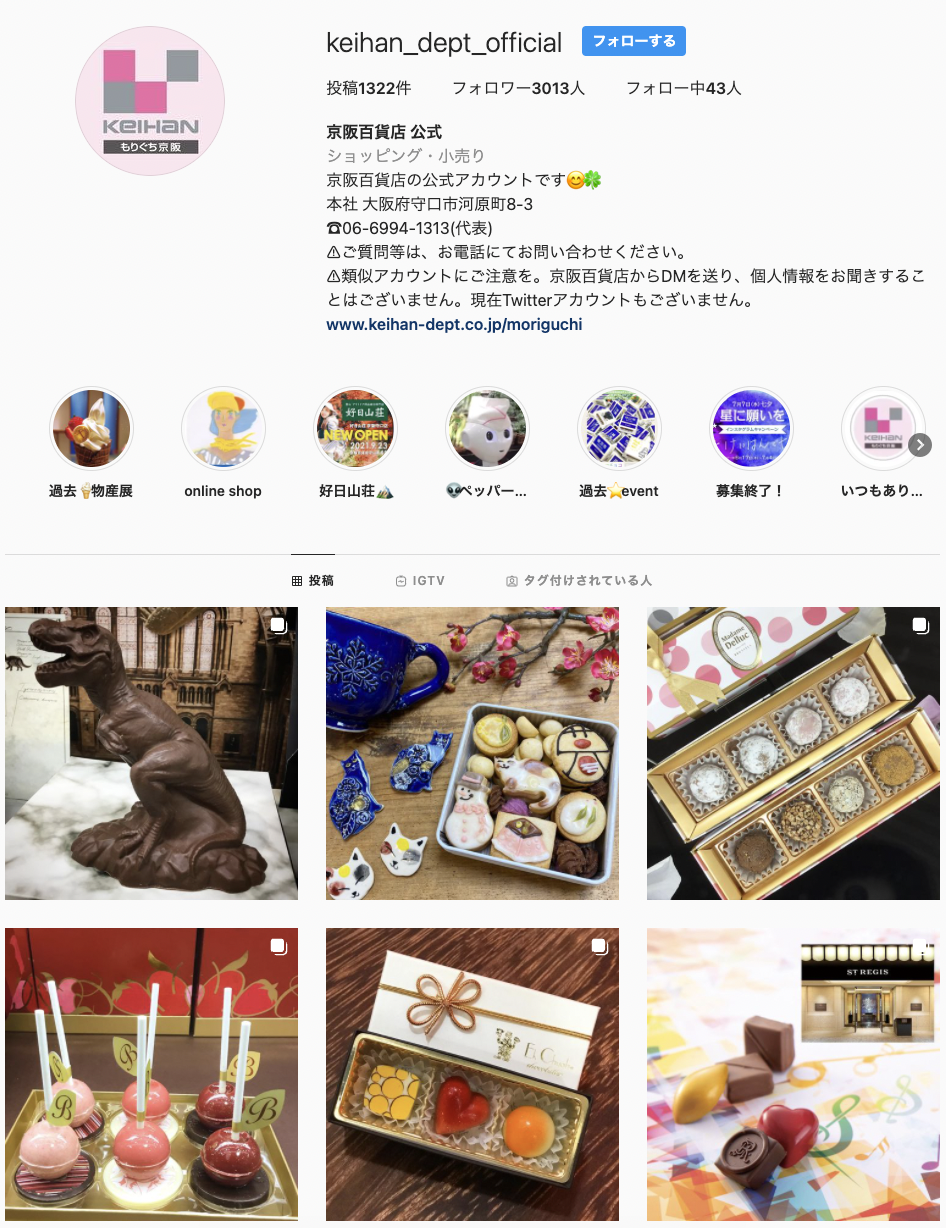Open the keihan-dept.co.jp/moriguchi website link
This screenshot has width=946, height=1228.
(x=454, y=324)
